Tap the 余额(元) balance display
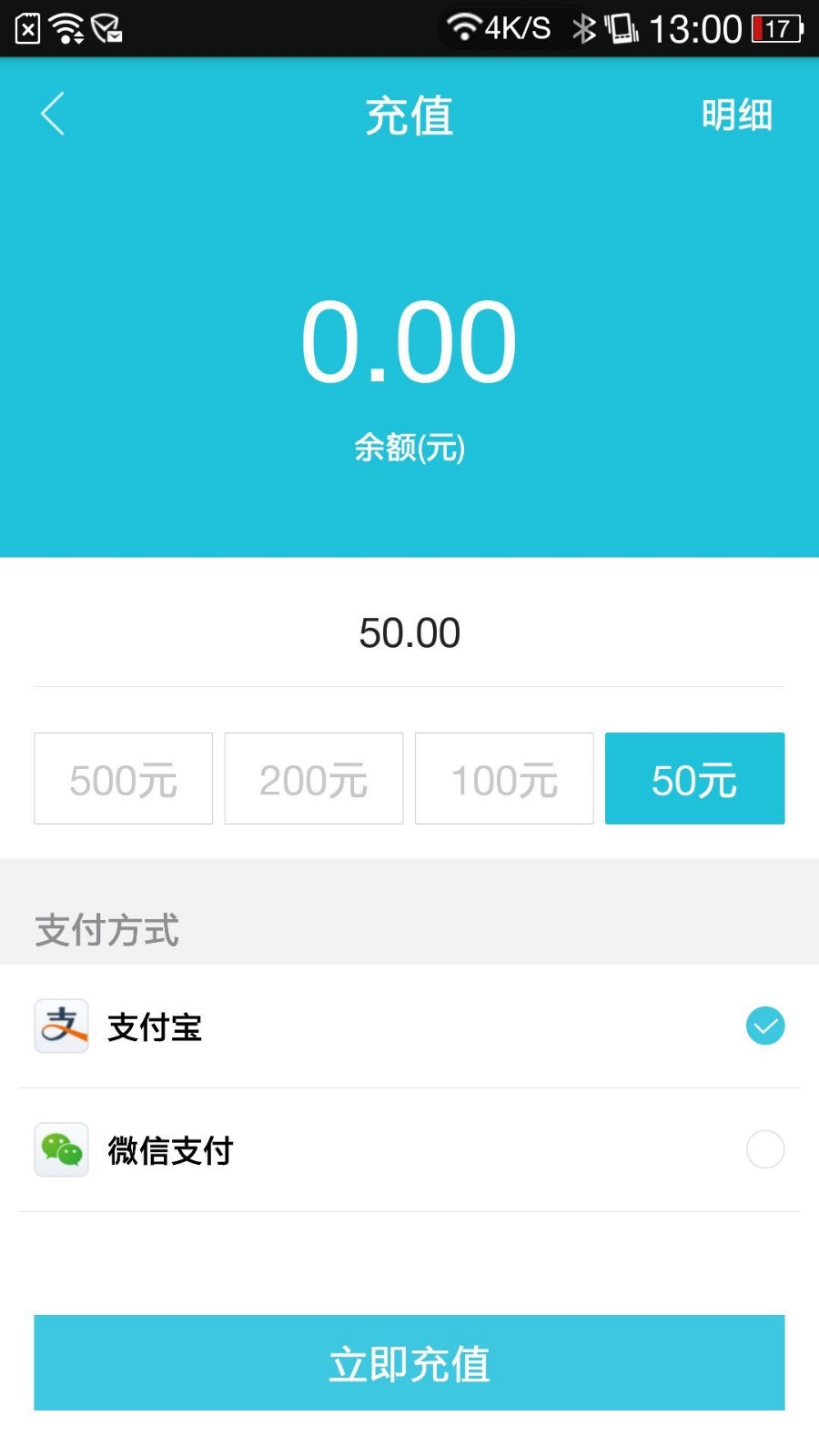Screen dimensions: 819x1456 pos(409,448)
